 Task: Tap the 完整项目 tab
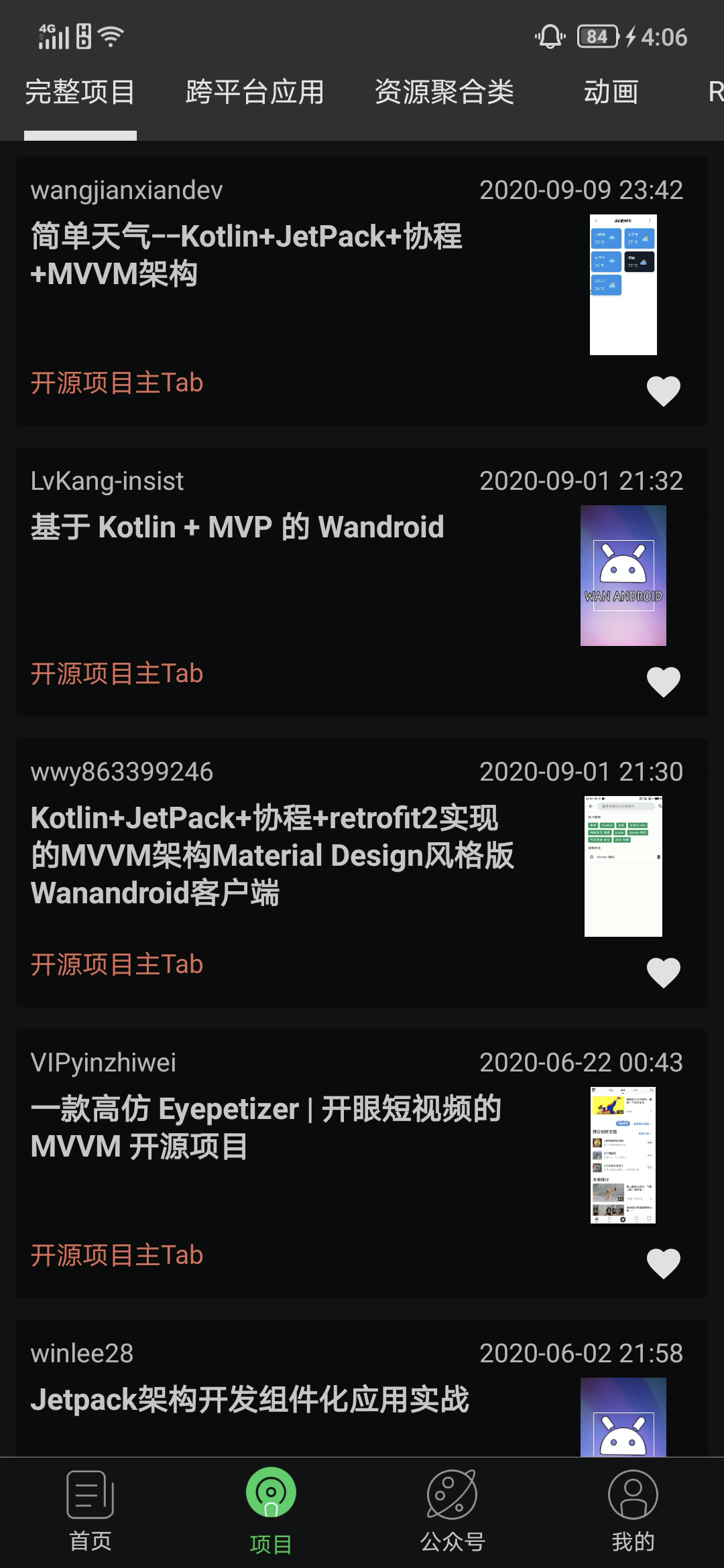click(x=80, y=92)
